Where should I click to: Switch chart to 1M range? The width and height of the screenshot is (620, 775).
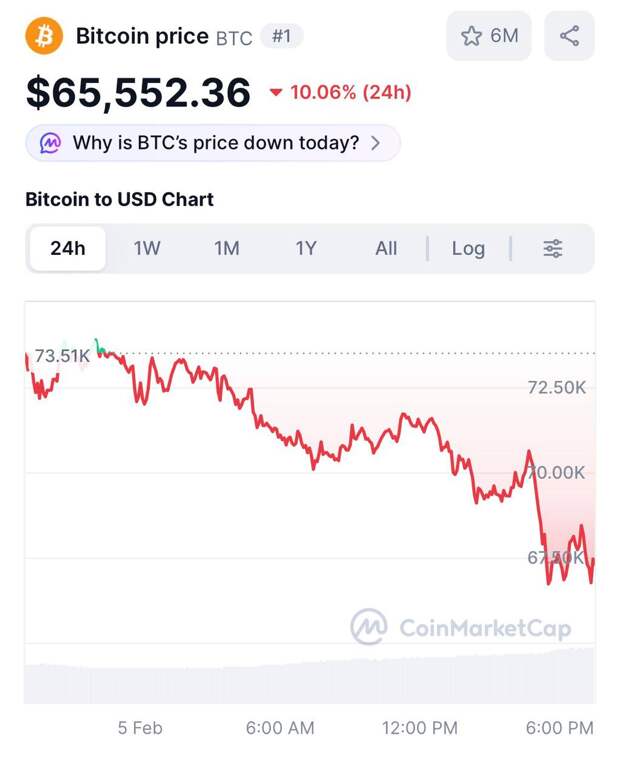(227, 248)
